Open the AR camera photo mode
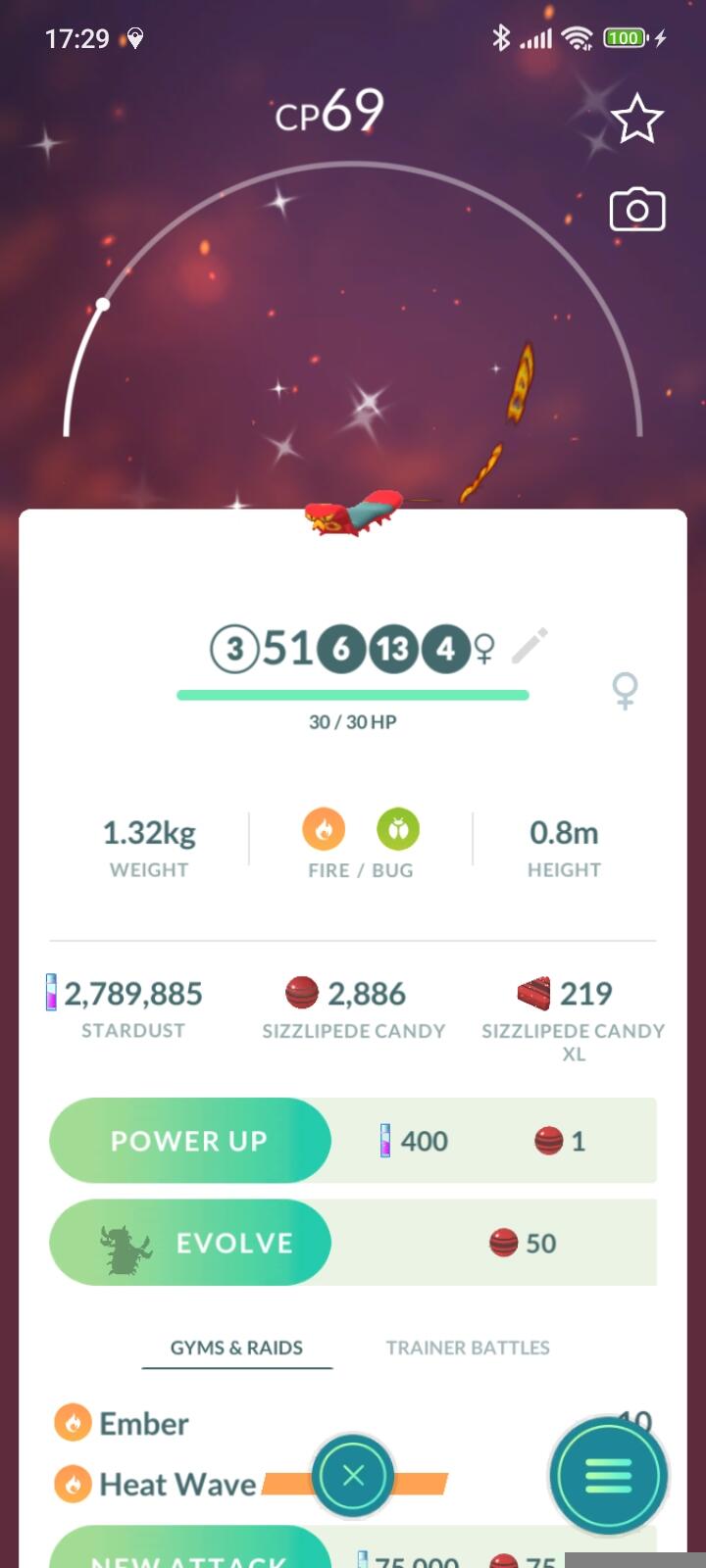 (x=637, y=210)
